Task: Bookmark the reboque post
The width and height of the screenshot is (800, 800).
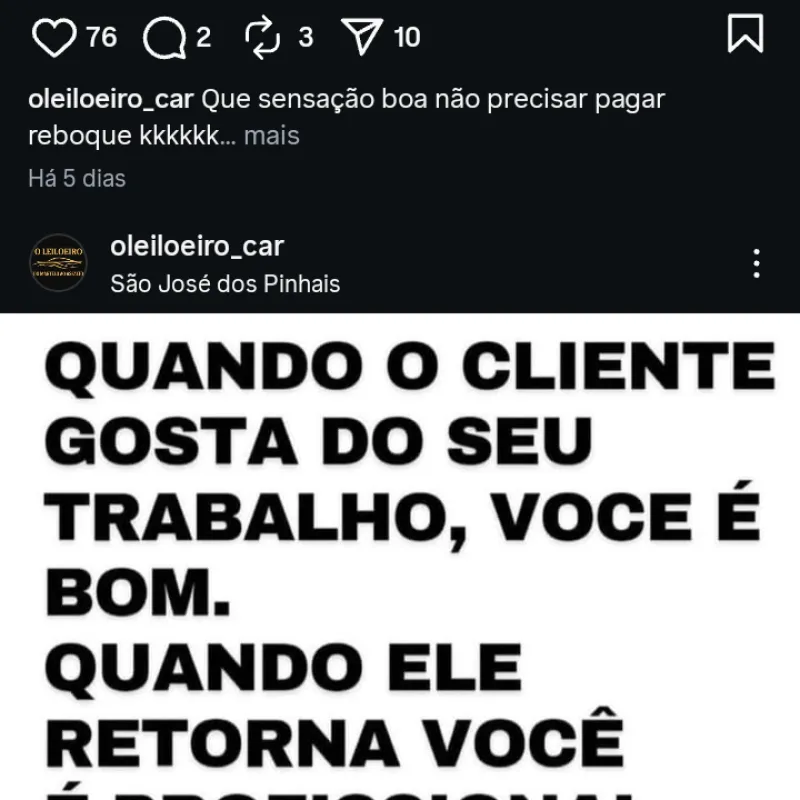Action: tap(745, 34)
